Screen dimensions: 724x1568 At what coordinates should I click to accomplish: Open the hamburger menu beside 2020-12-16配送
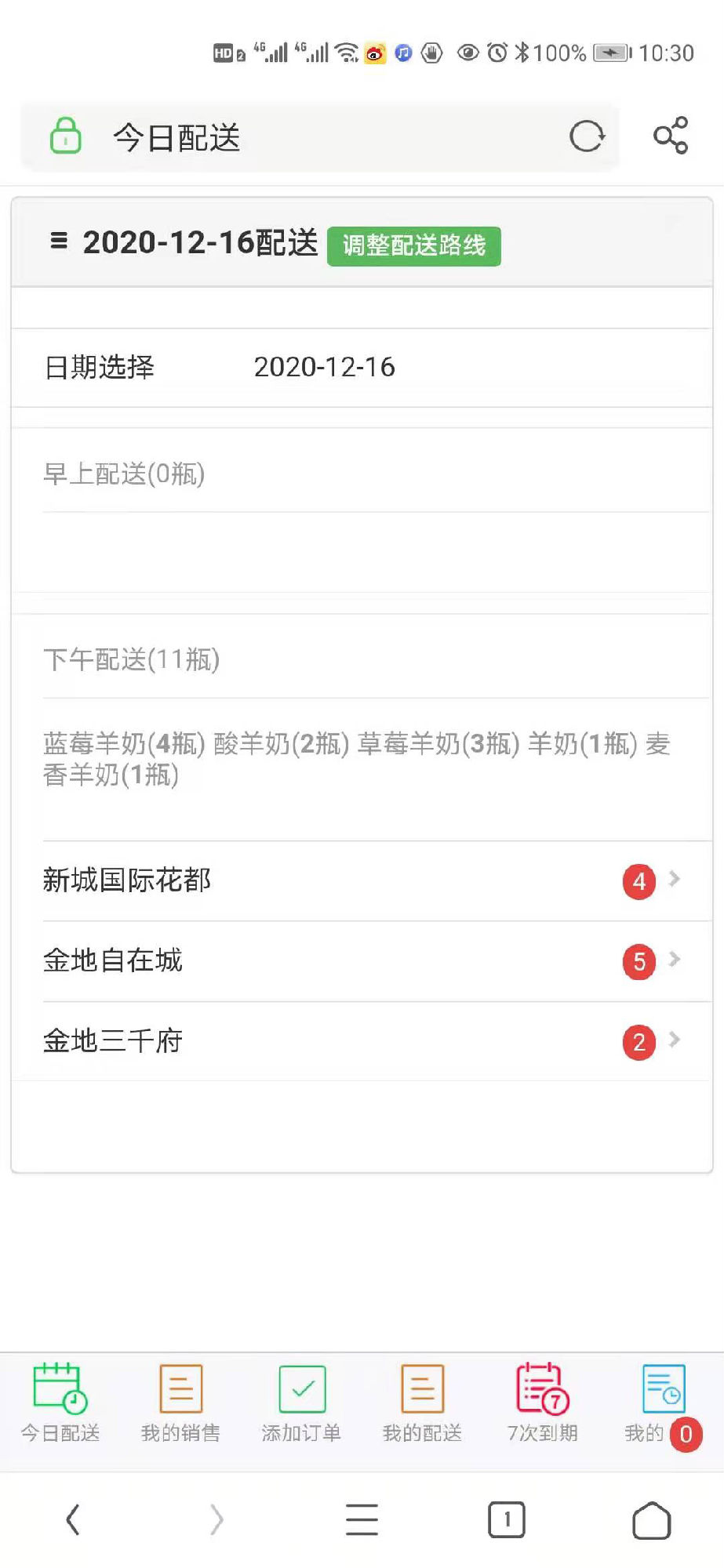click(59, 240)
